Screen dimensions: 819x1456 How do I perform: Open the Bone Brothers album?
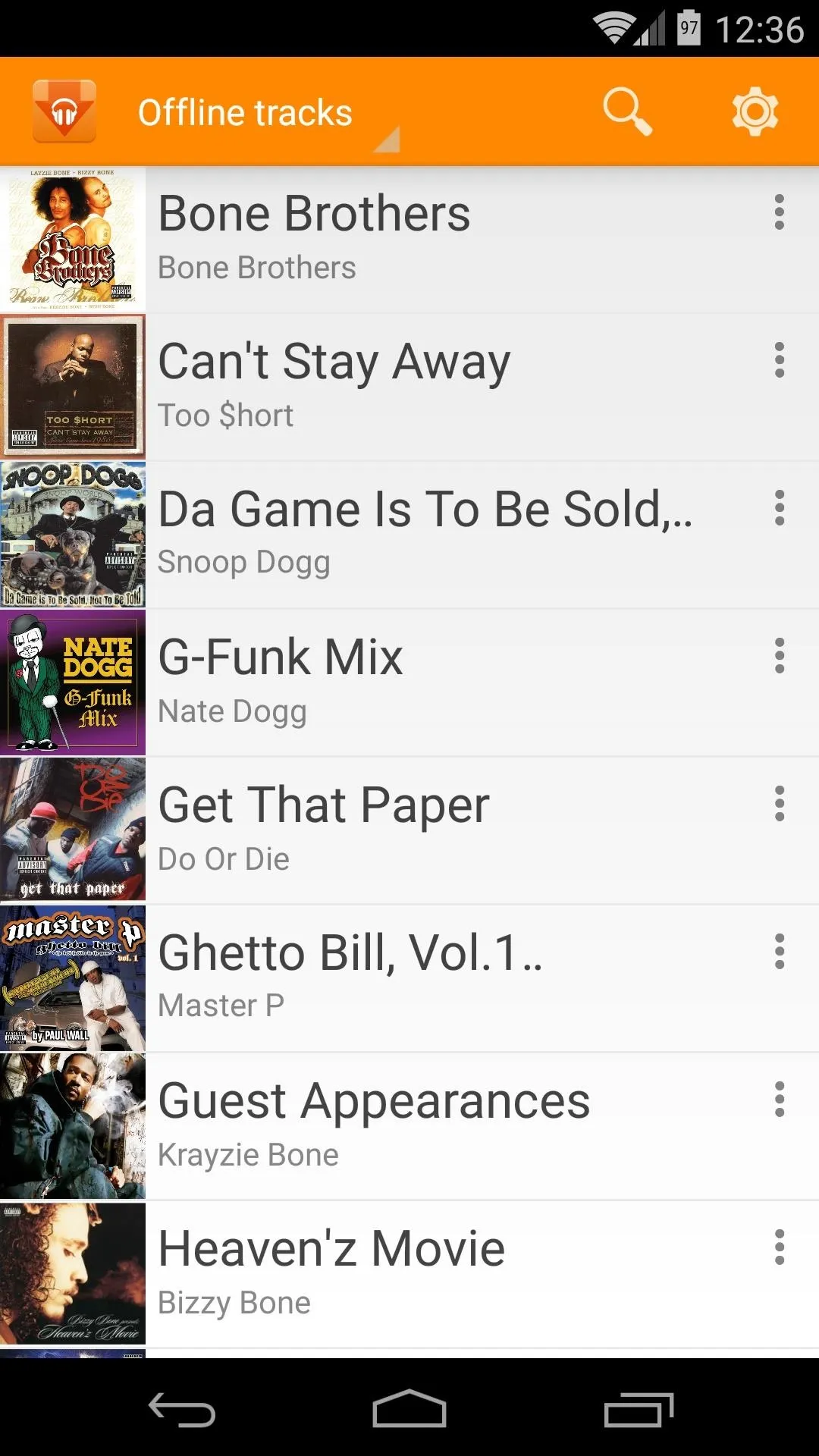(x=409, y=240)
